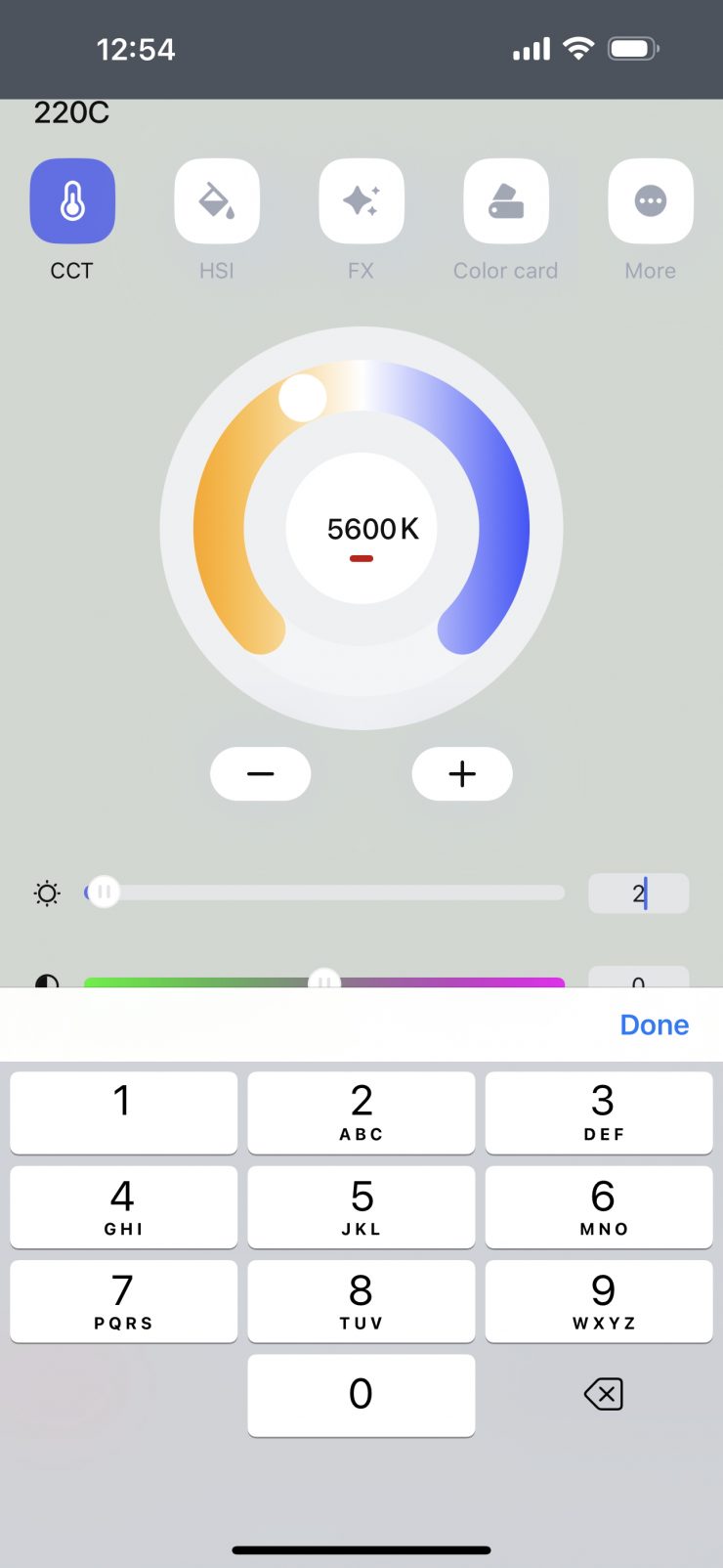Viewport: 723px width, 1568px height.
Task: Enter digit 0 on the keypad
Action: click(x=361, y=1395)
